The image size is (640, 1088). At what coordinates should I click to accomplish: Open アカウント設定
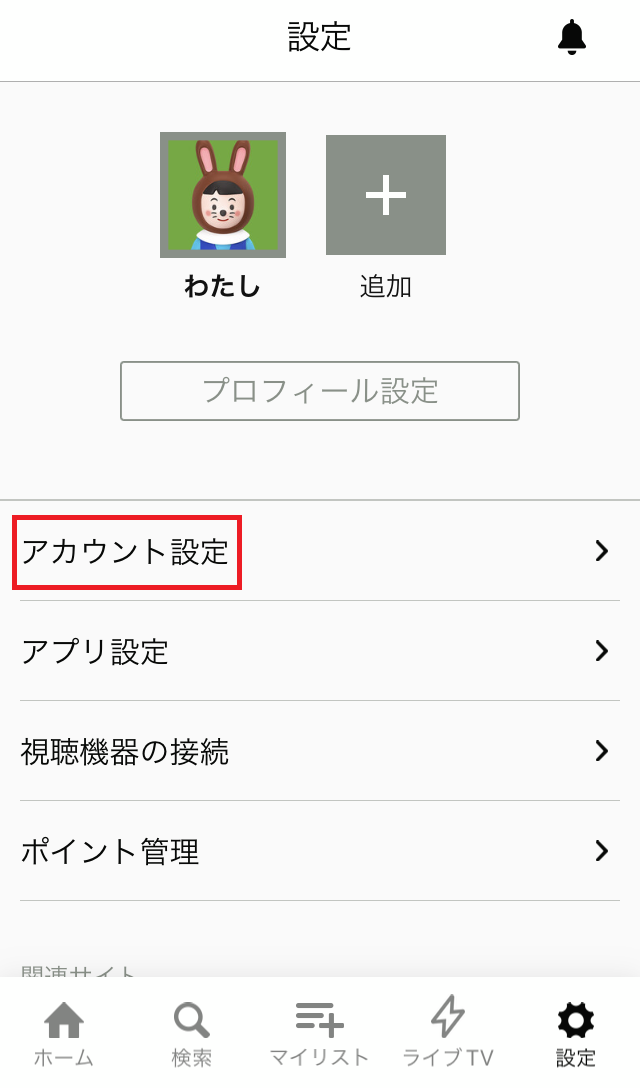(x=319, y=551)
